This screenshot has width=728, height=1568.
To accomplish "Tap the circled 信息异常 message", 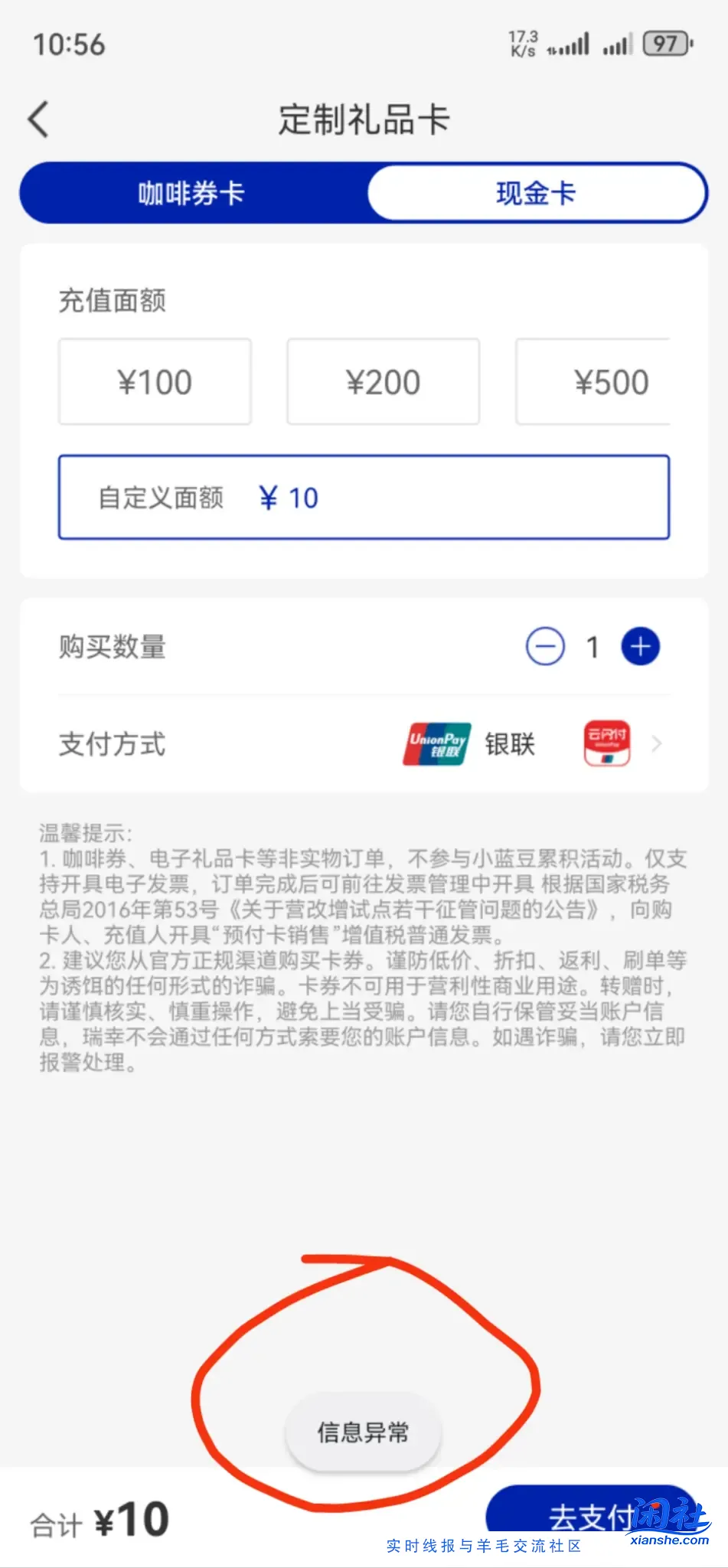I will pyautogui.click(x=363, y=1436).
